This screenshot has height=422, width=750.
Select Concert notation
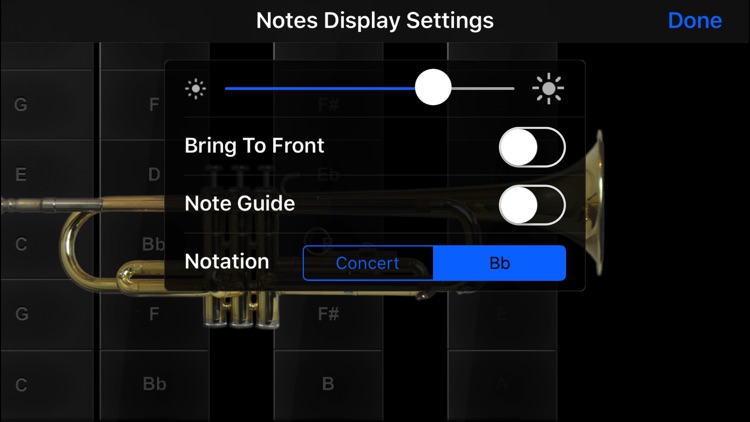pyautogui.click(x=368, y=263)
